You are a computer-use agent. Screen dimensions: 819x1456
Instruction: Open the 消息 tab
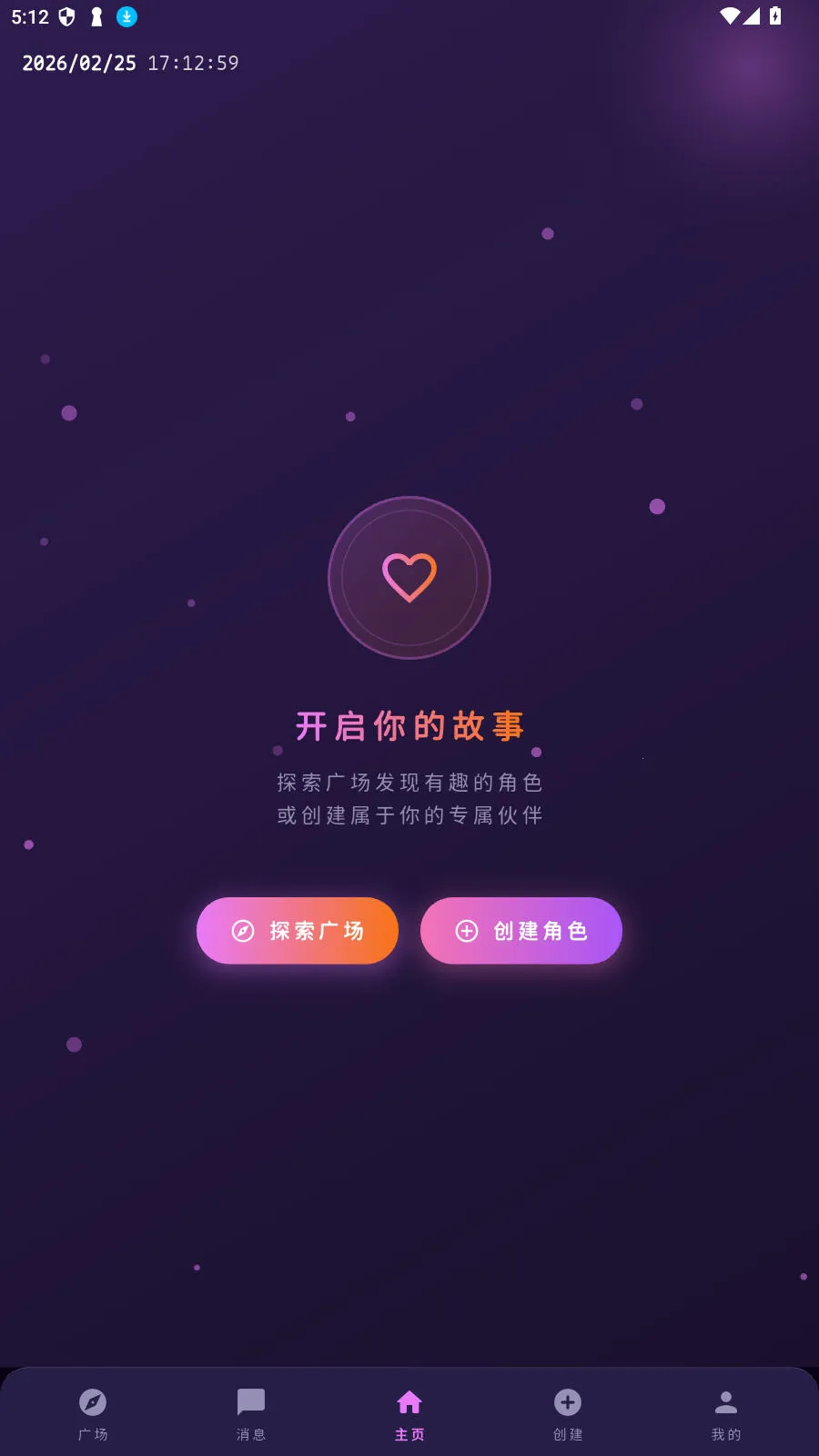[251, 1413]
